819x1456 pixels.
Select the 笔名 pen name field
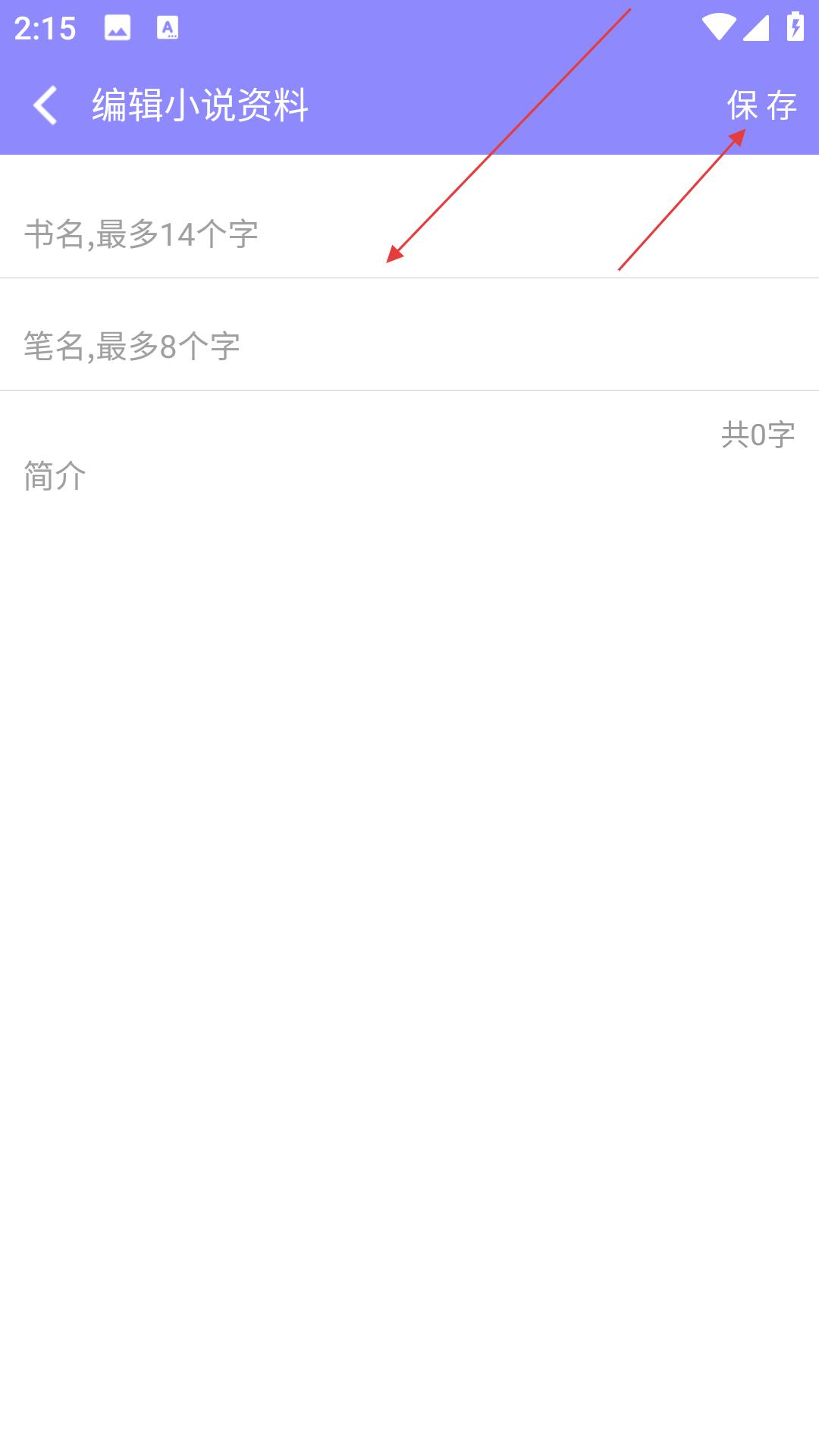coord(409,346)
